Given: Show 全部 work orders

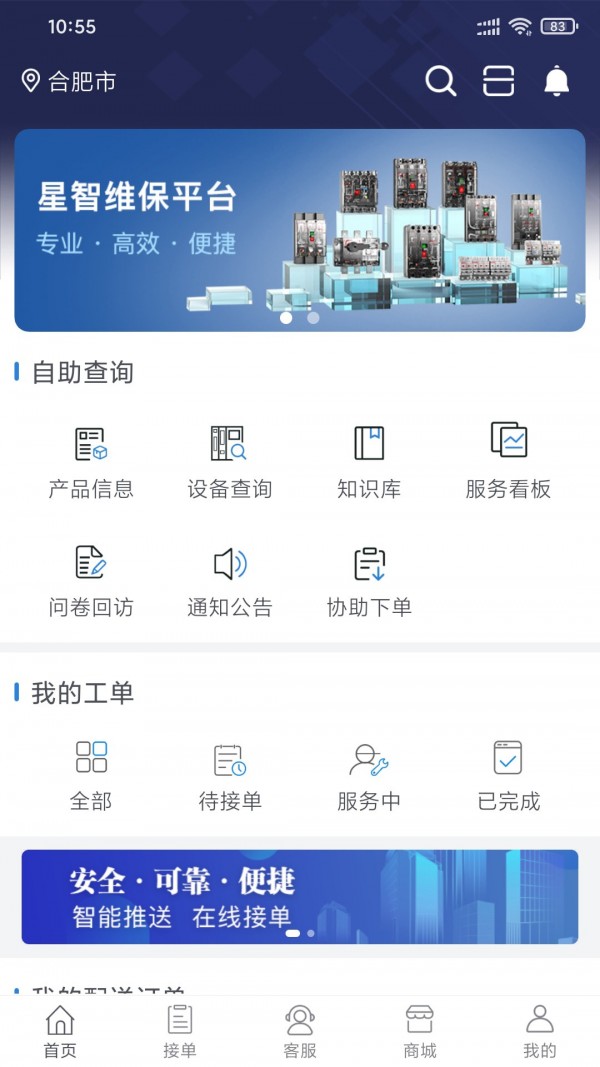Looking at the screenshot, I should pyautogui.click(x=91, y=774).
